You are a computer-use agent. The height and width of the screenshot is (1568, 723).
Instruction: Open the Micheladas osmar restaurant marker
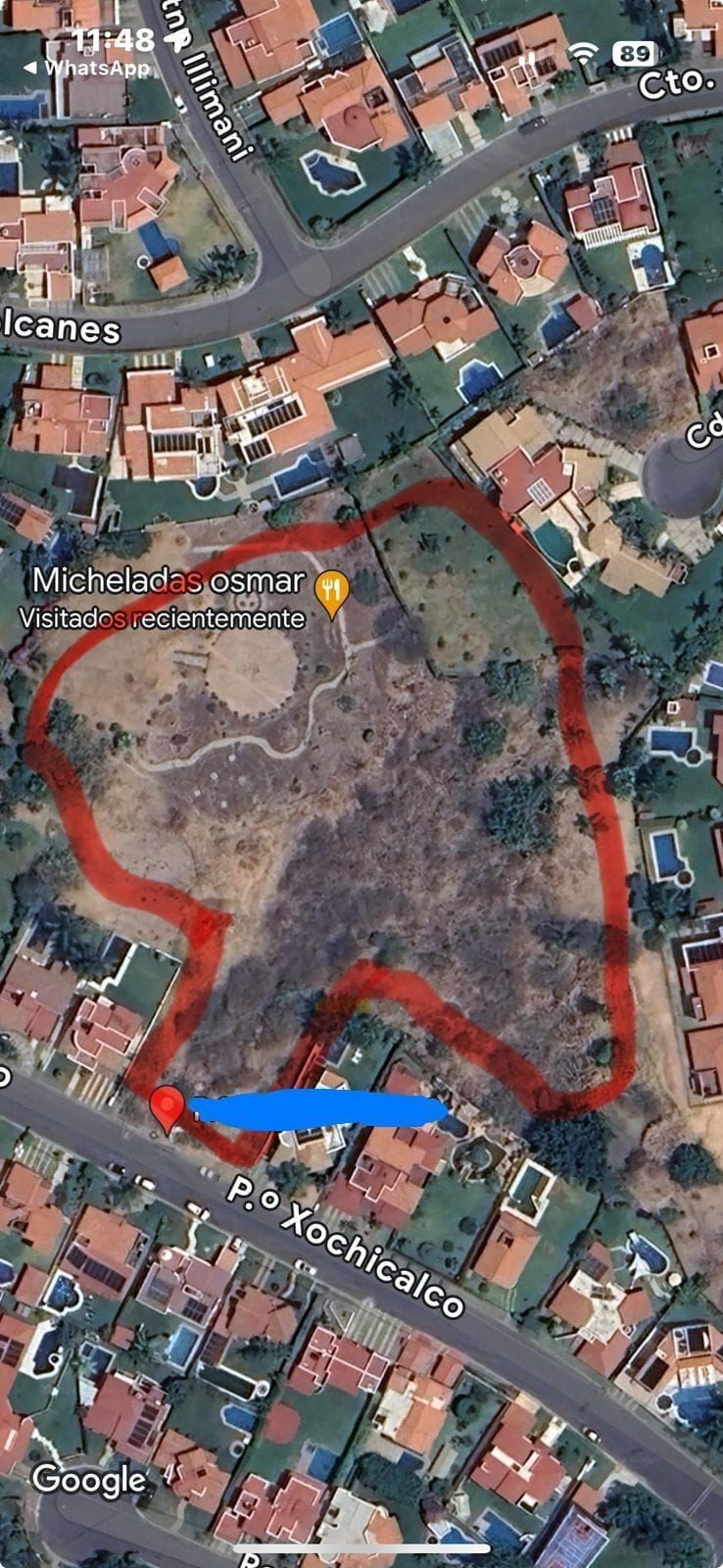(331, 591)
